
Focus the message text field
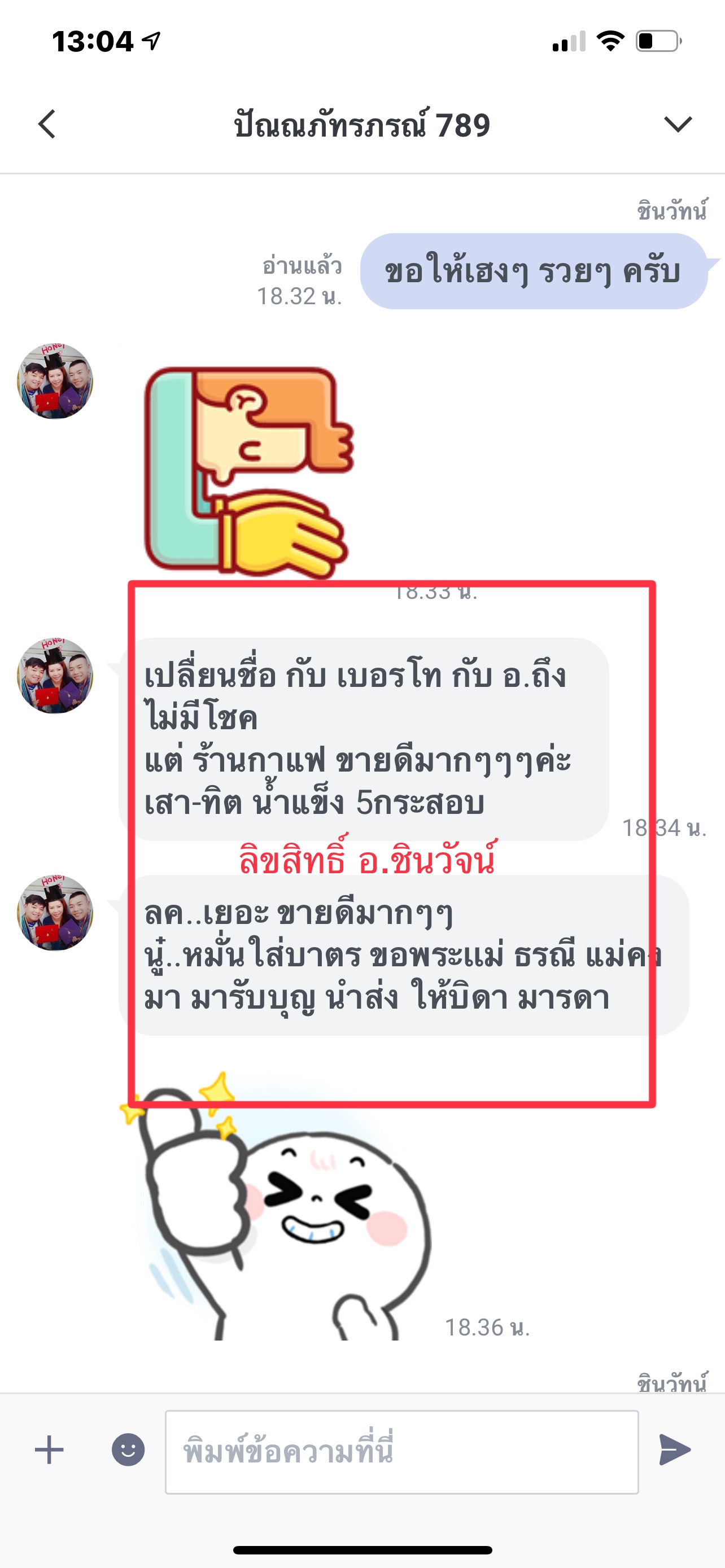pyautogui.click(x=402, y=1452)
